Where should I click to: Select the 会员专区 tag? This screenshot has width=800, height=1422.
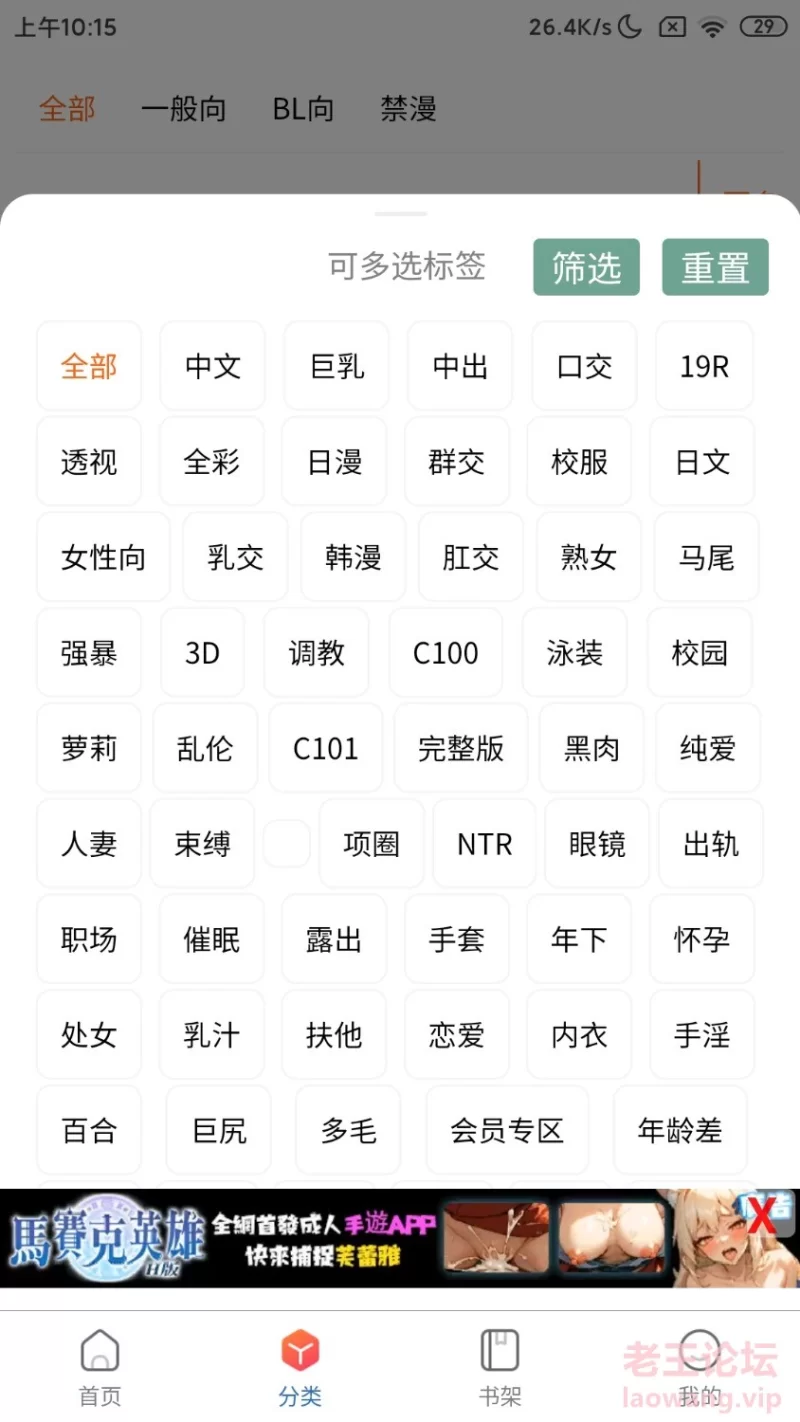coord(507,1131)
